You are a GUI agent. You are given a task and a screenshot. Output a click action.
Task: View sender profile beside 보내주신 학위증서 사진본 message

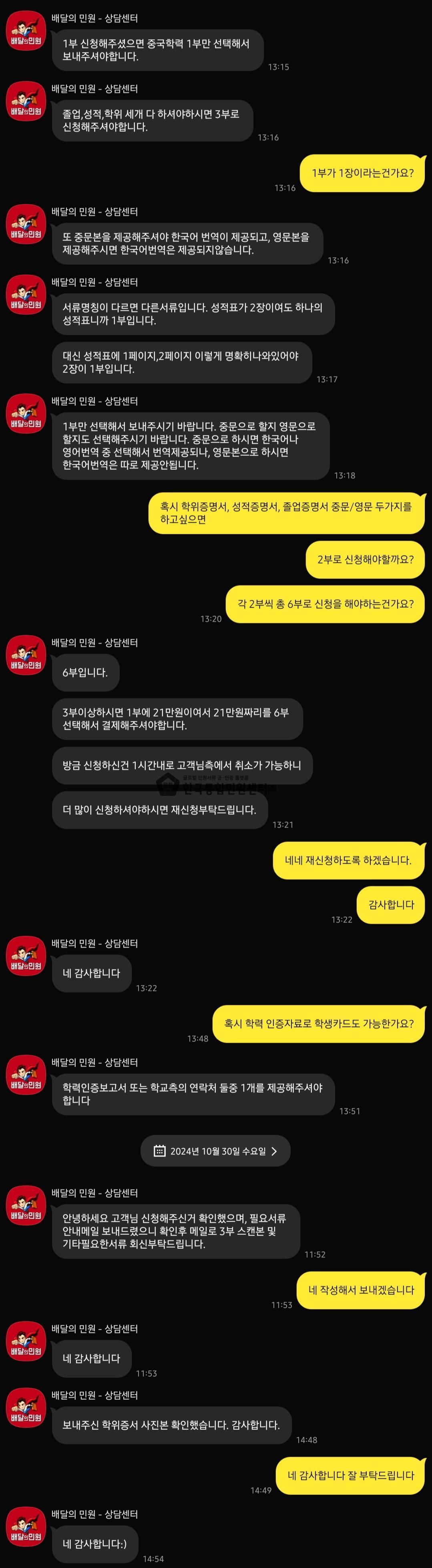[x=26, y=1408]
